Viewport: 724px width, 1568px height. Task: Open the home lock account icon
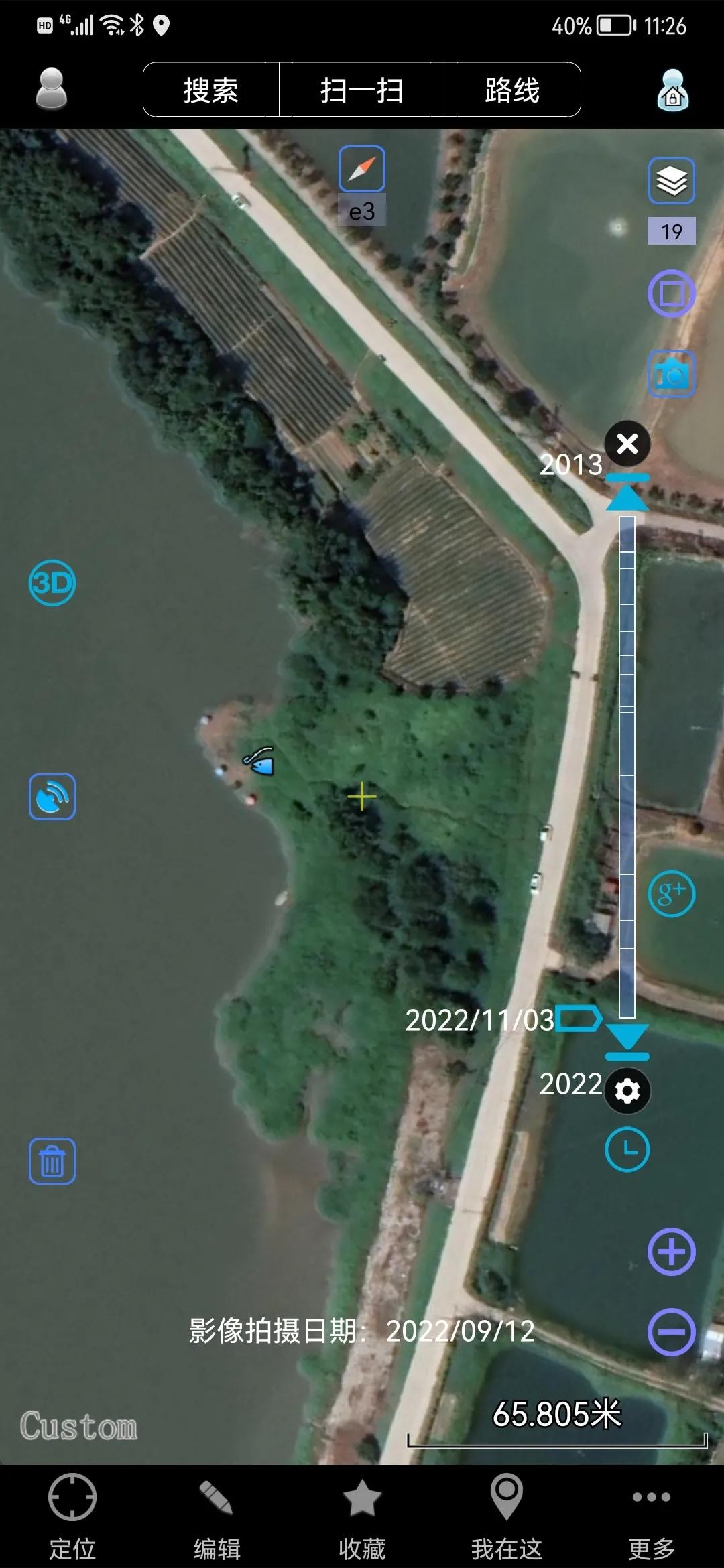point(672,90)
